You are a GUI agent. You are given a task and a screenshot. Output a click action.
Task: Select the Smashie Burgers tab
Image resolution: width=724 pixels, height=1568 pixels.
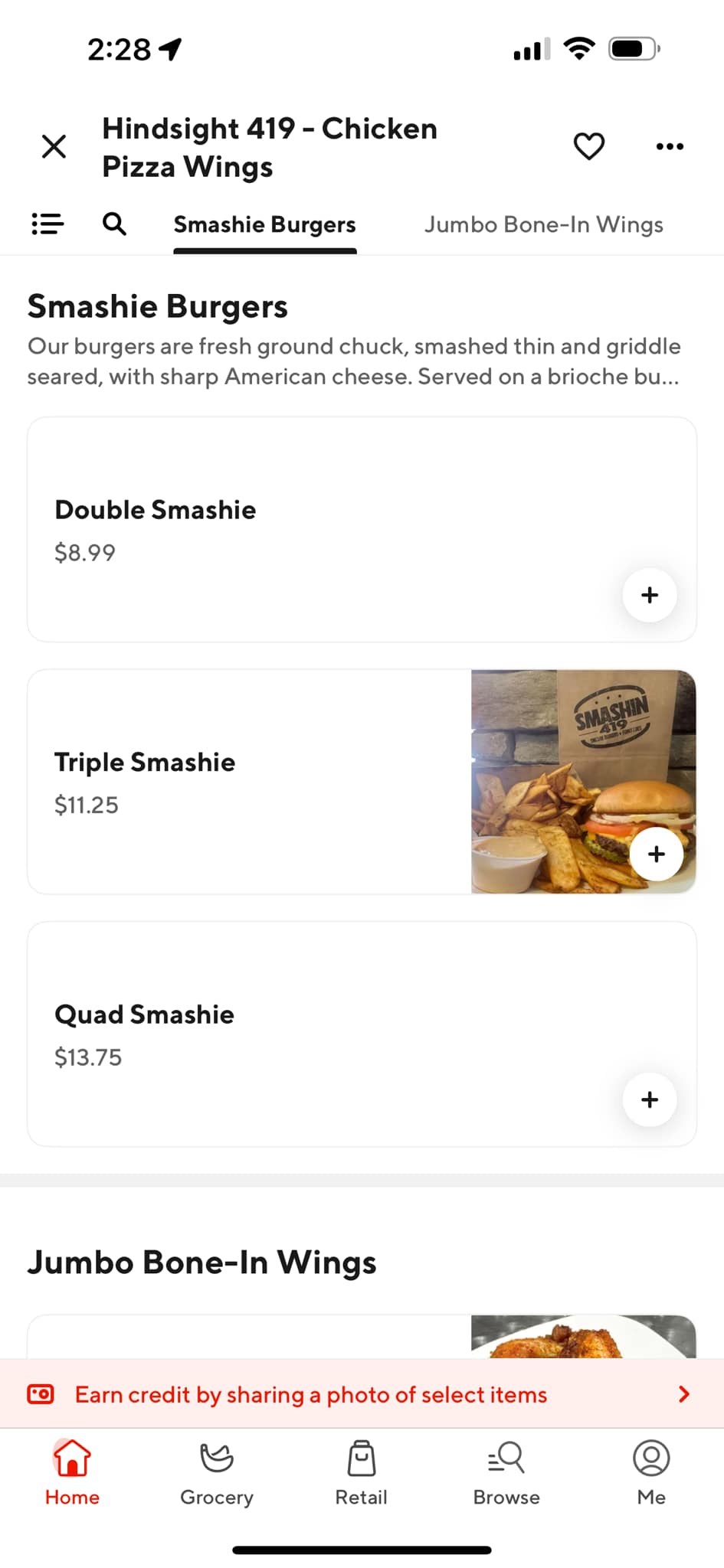[x=264, y=225]
